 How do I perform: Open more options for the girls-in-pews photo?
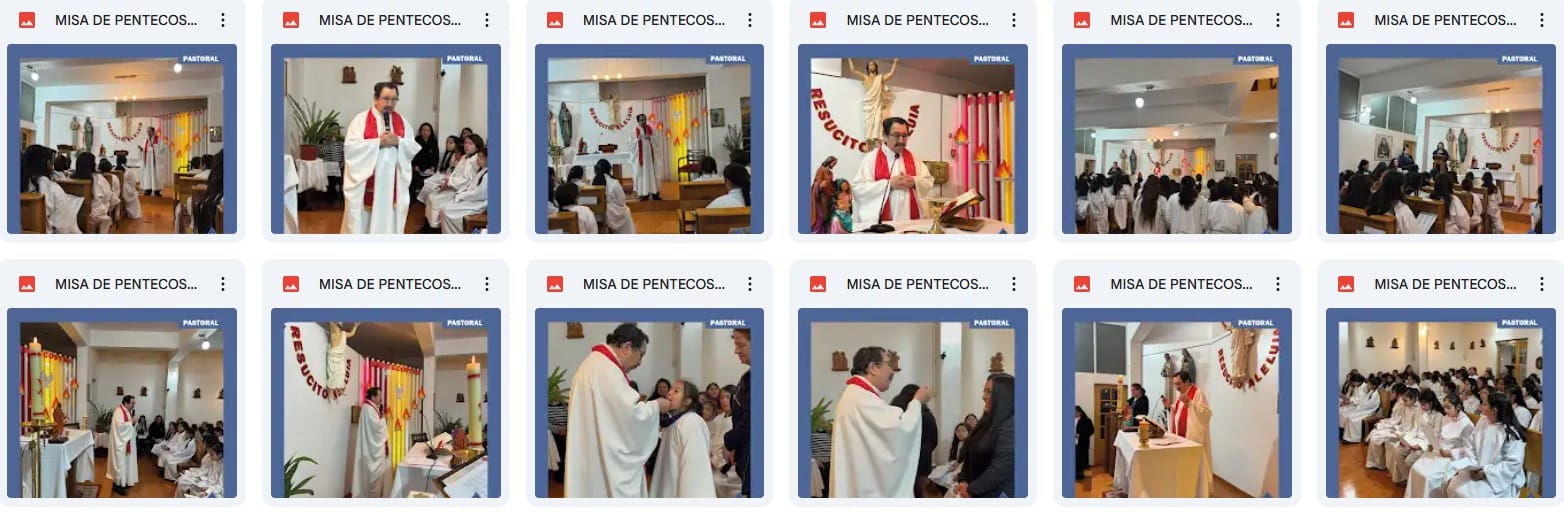(x=1541, y=284)
